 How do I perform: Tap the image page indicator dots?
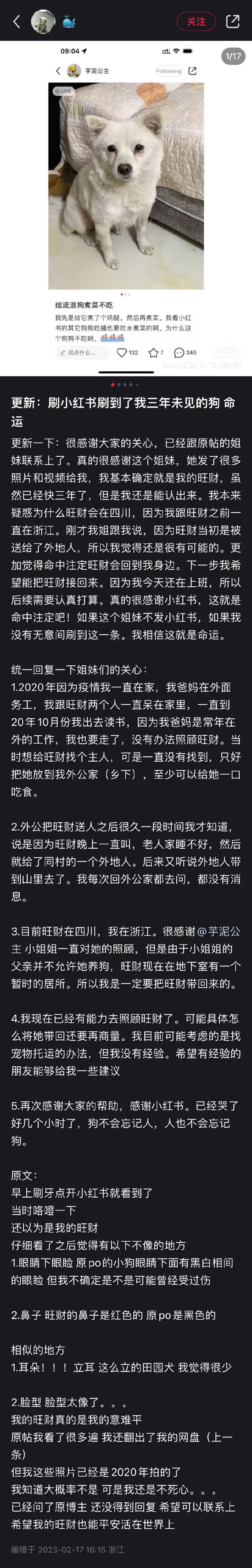[x=125, y=385]
